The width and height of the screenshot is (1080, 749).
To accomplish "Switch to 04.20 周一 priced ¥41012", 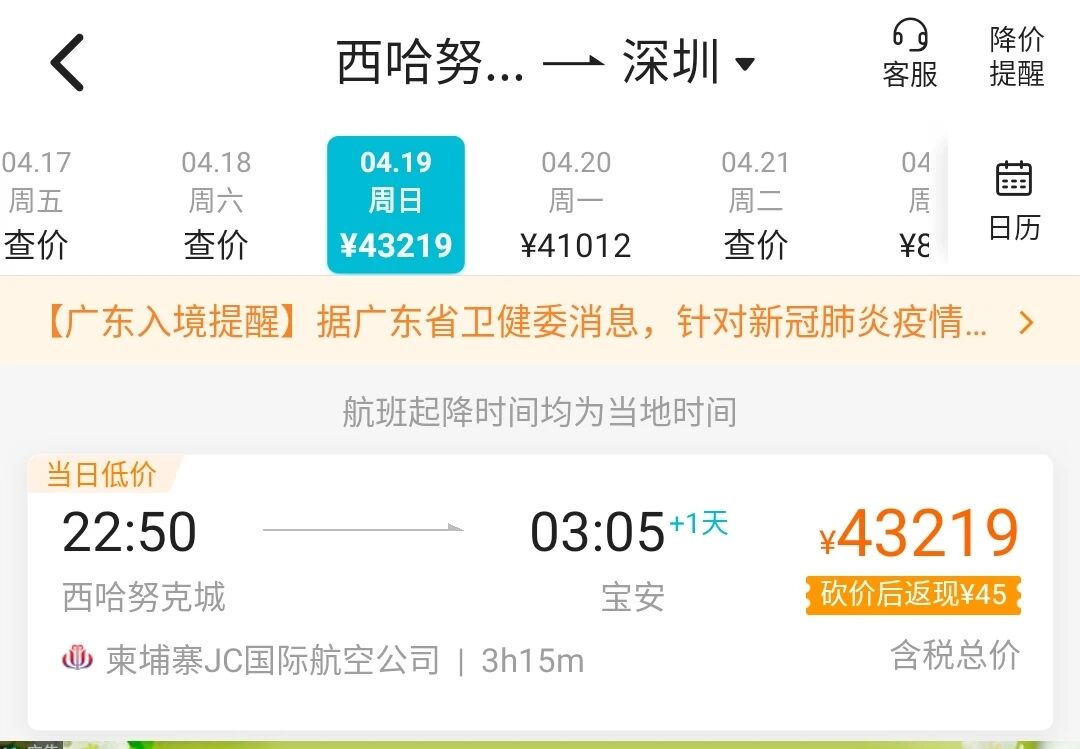I will (576, 204).
